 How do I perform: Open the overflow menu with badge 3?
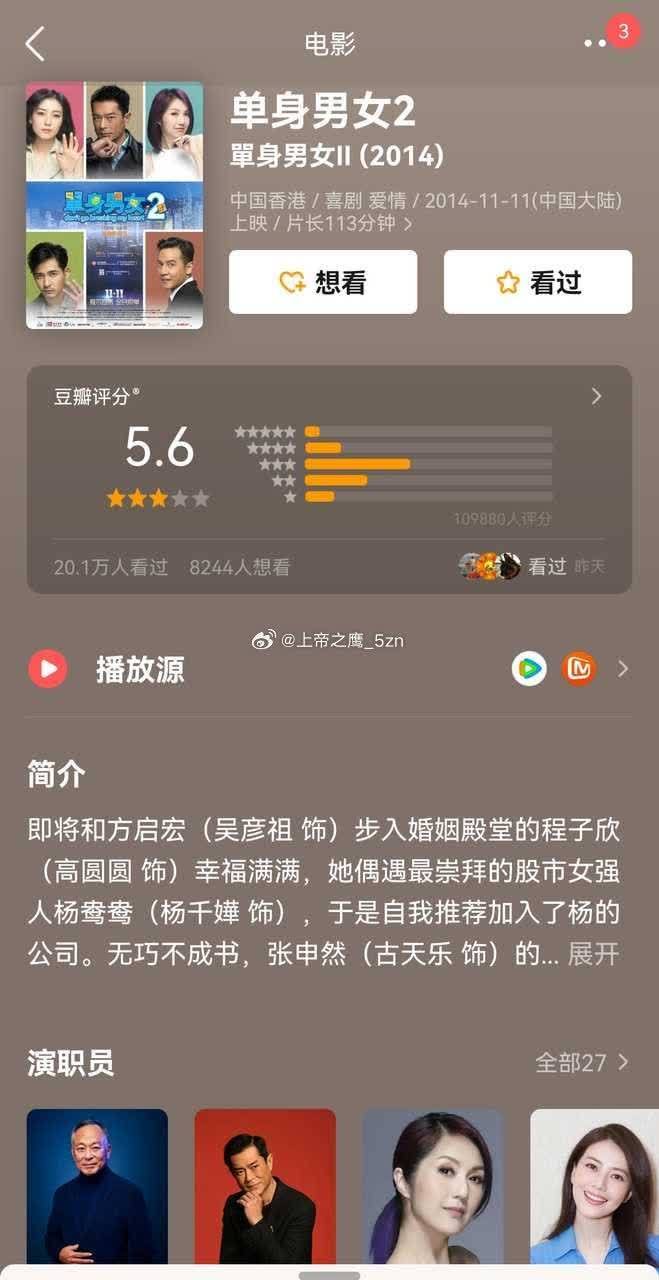click(596, 43)
